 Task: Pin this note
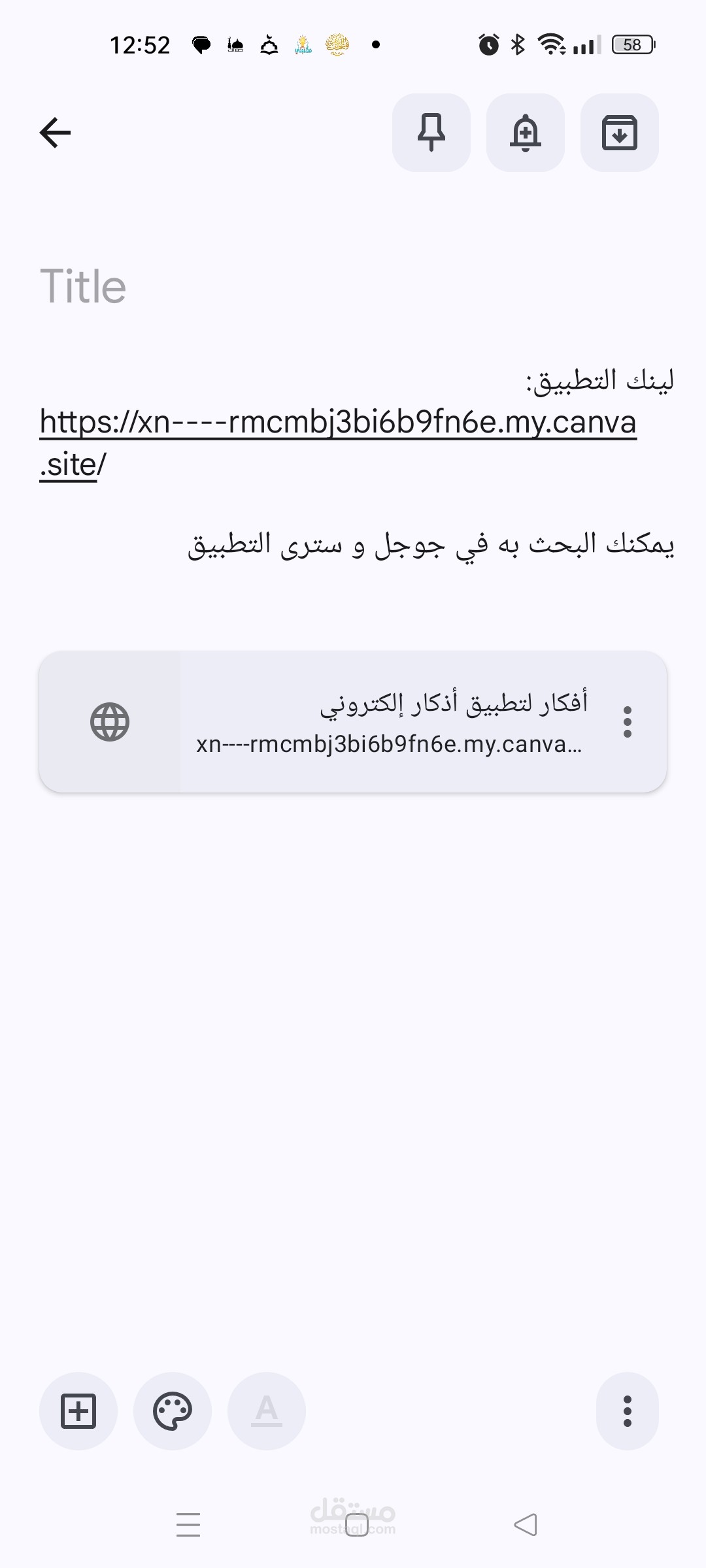coord(431,133)
